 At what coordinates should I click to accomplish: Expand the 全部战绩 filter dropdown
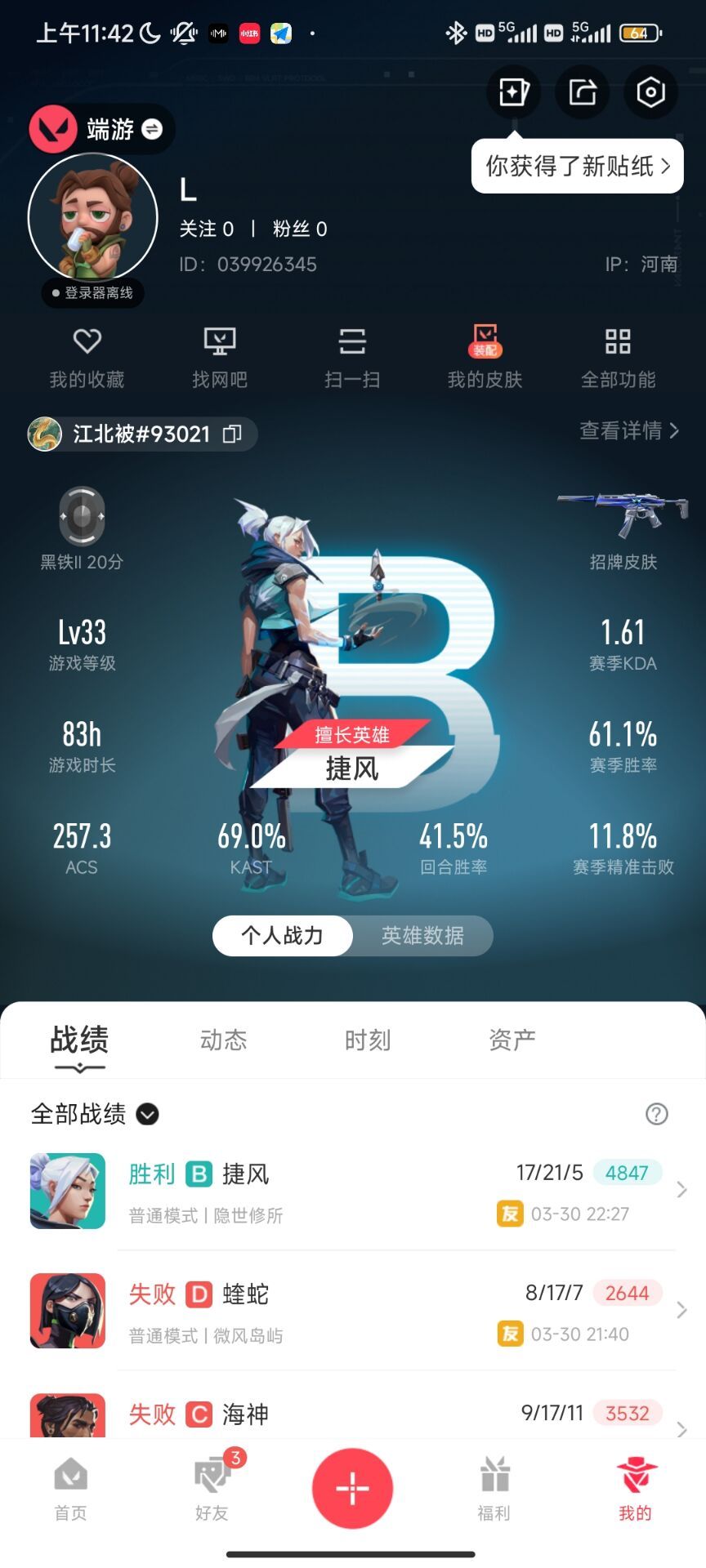point(147,1114)
